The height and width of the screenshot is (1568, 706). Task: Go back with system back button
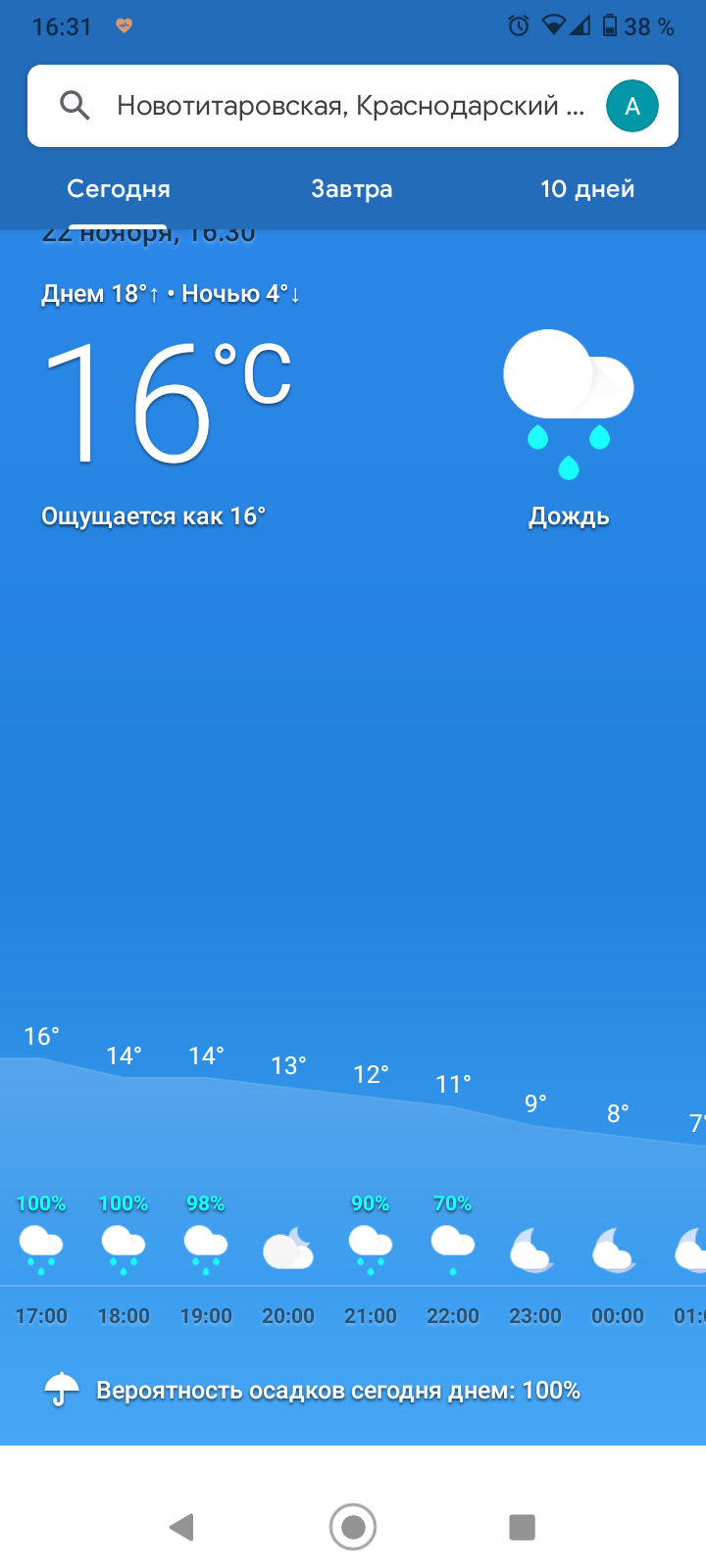[181, 1527]
